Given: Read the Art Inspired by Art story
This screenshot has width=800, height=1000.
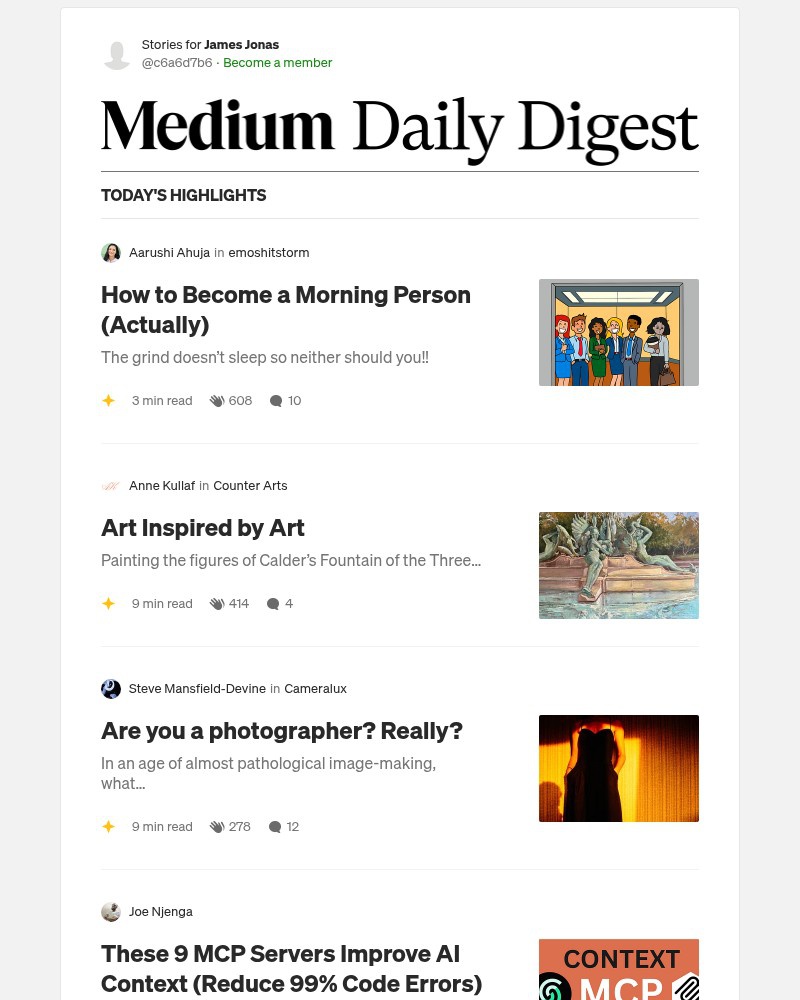Looking at the screenshot, I should click(x=203, y=527).
